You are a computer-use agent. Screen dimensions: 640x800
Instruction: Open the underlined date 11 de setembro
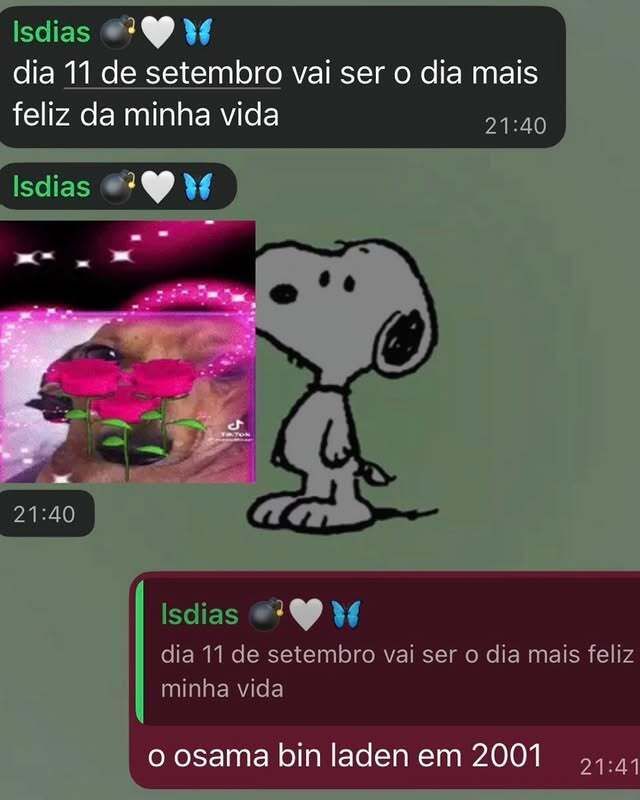click(172, 74)
